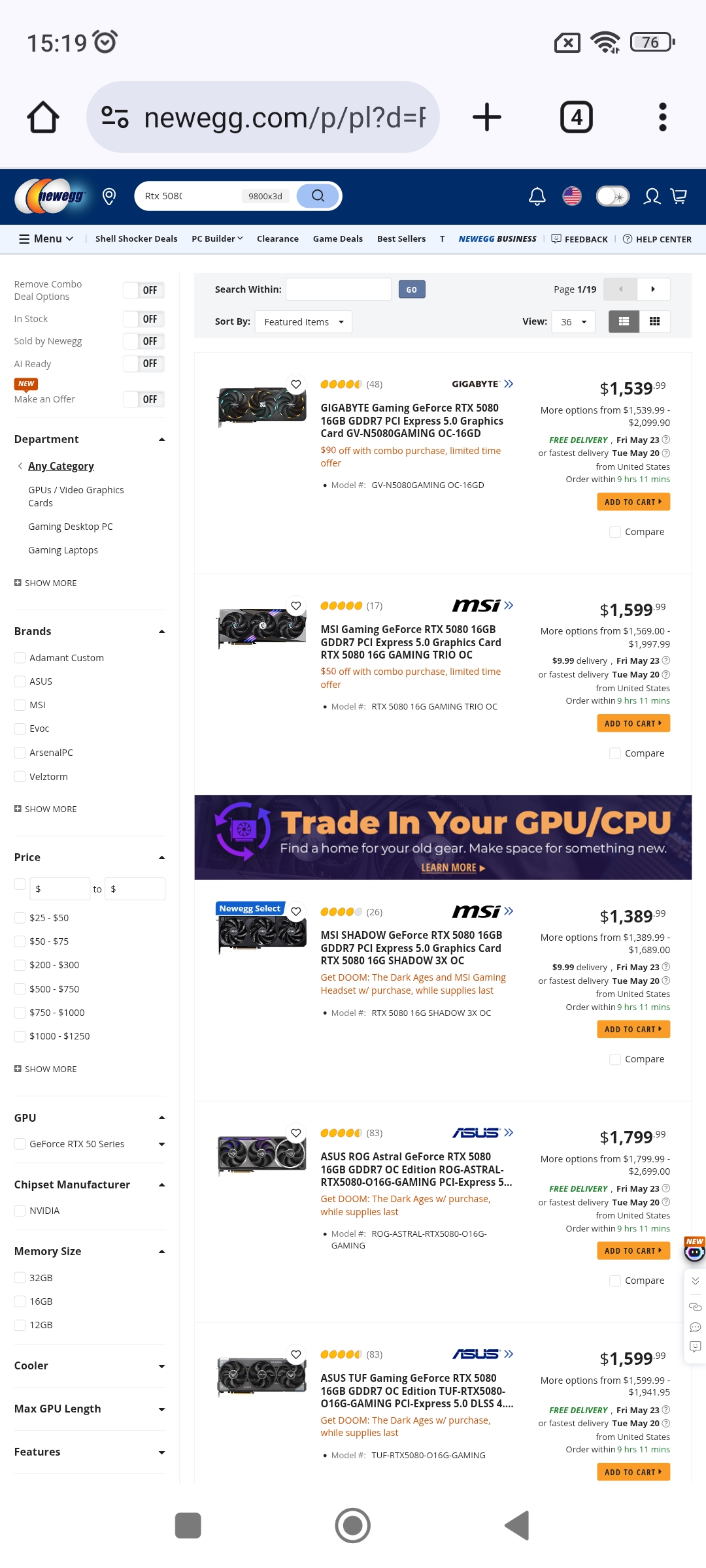Image resolution: width=706 pixels, height=1568 pixels.
Task: Check Compare for MSI Gaming Trio OC
Action: pyautogui.click(x=615, y=753)
